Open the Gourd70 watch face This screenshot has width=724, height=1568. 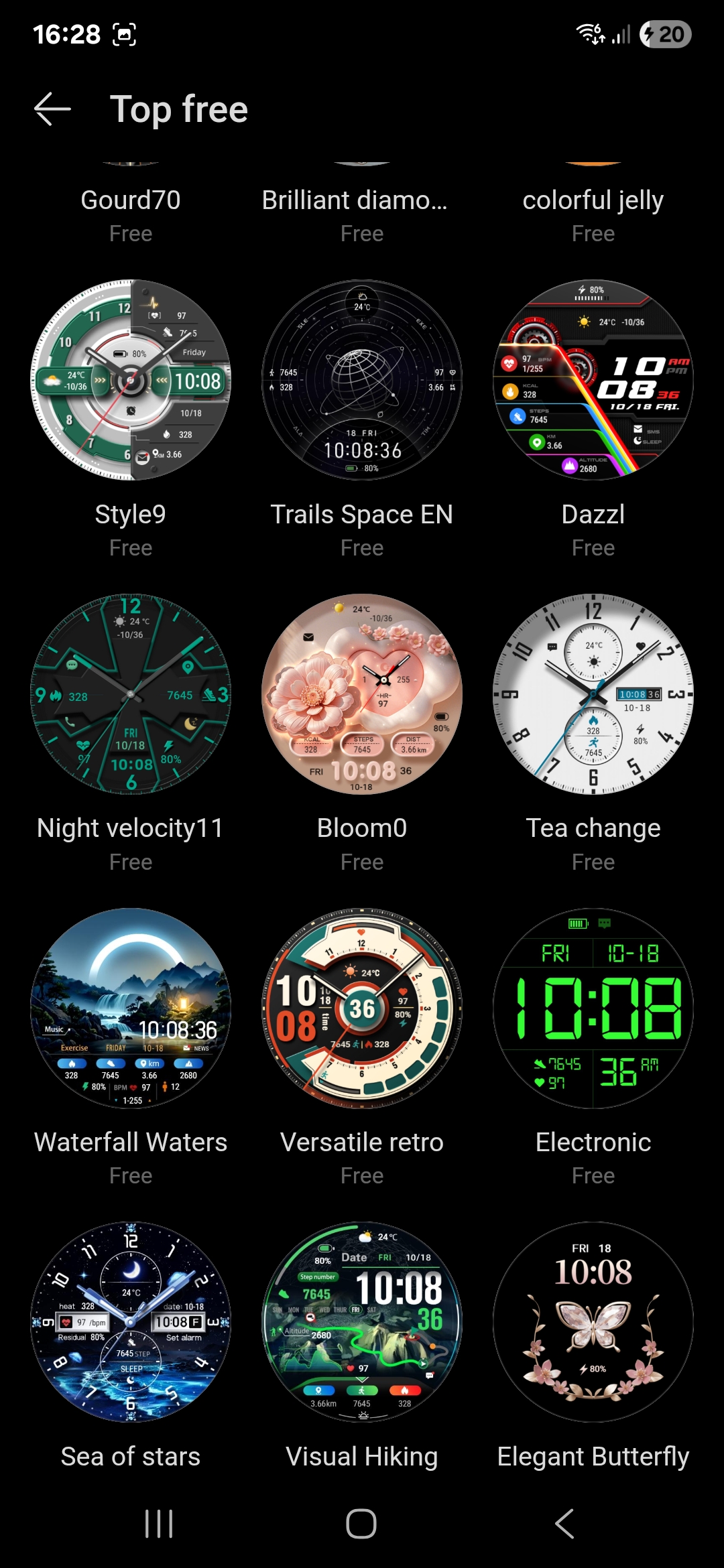tap(131, 200)
